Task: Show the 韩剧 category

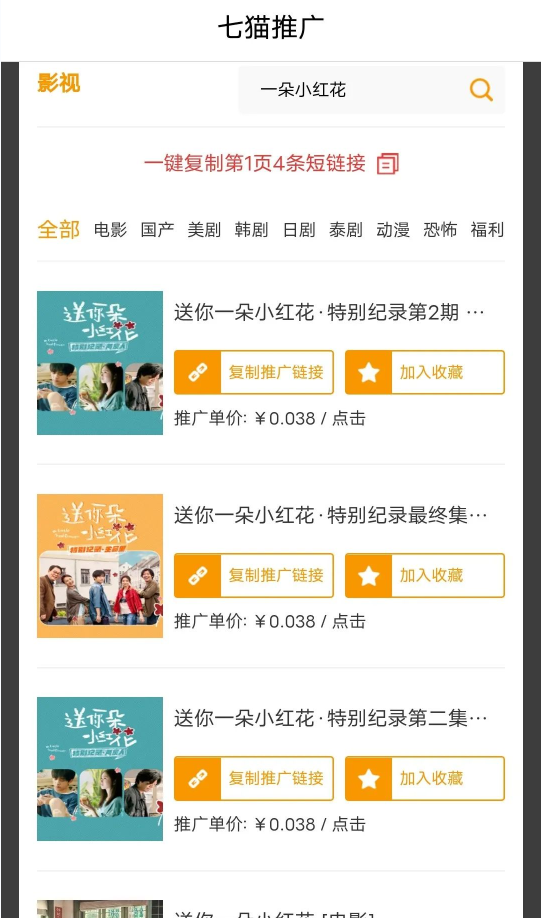Action: (x=251, y=230)
